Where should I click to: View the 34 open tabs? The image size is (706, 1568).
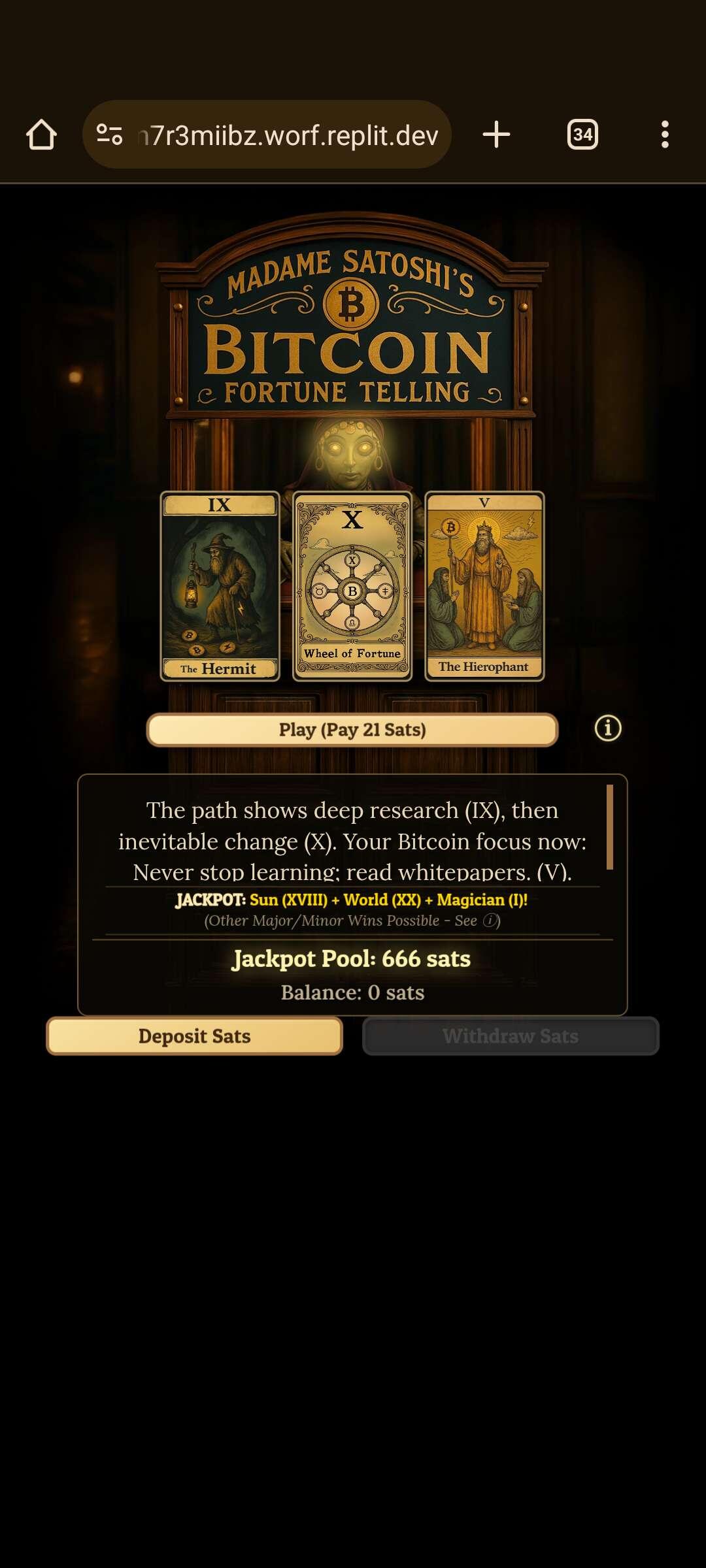click(582, 135)
